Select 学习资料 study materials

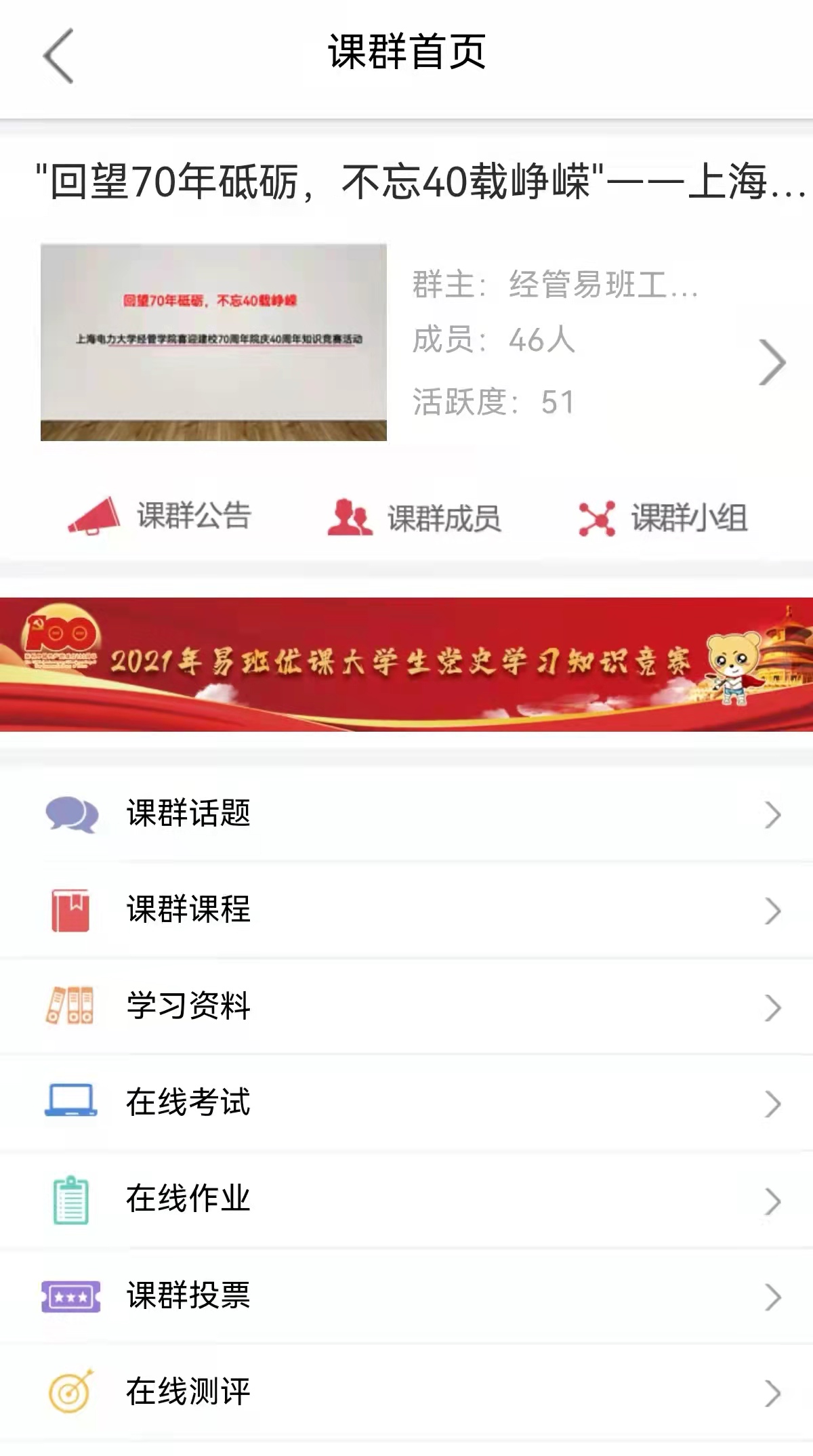click(406, 1007)
